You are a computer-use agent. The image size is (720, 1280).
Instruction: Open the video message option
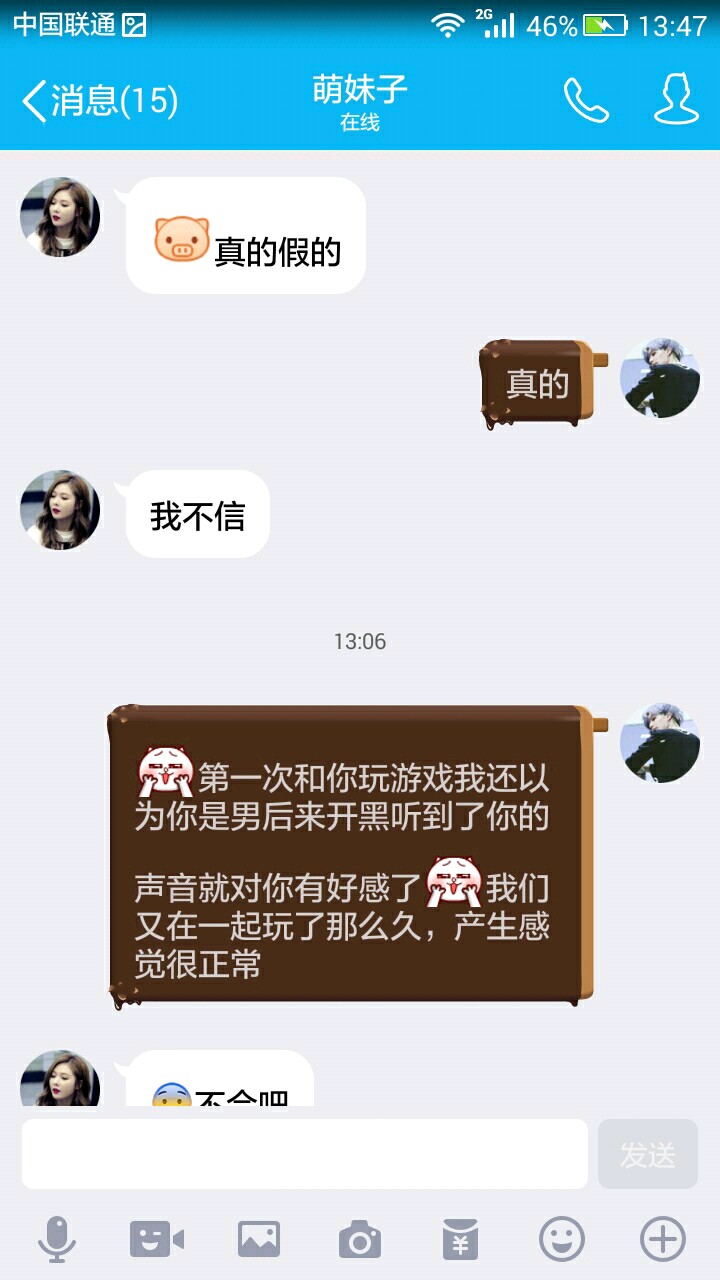157,1240
